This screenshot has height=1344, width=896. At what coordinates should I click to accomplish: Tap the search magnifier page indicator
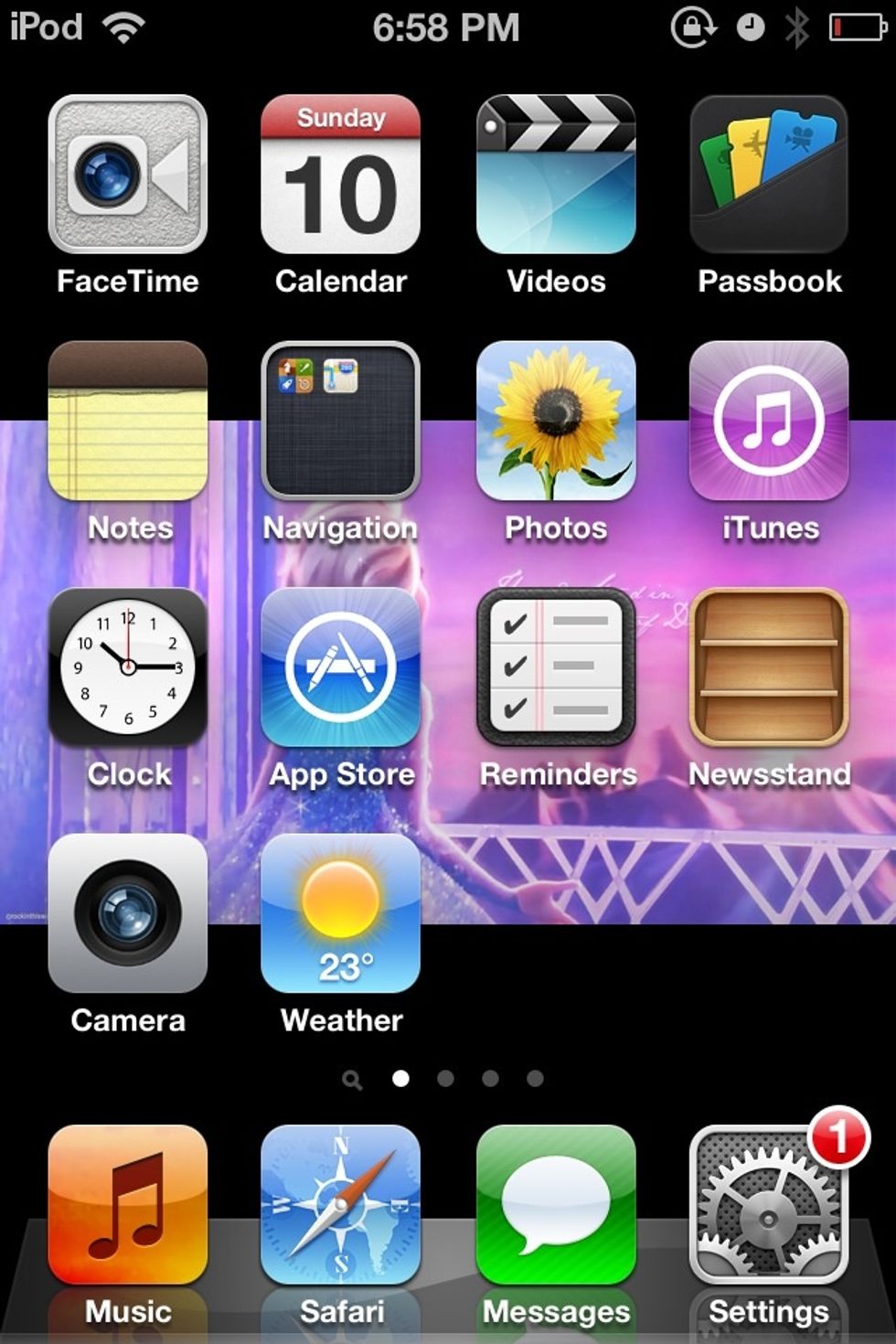pos(352,1081)
